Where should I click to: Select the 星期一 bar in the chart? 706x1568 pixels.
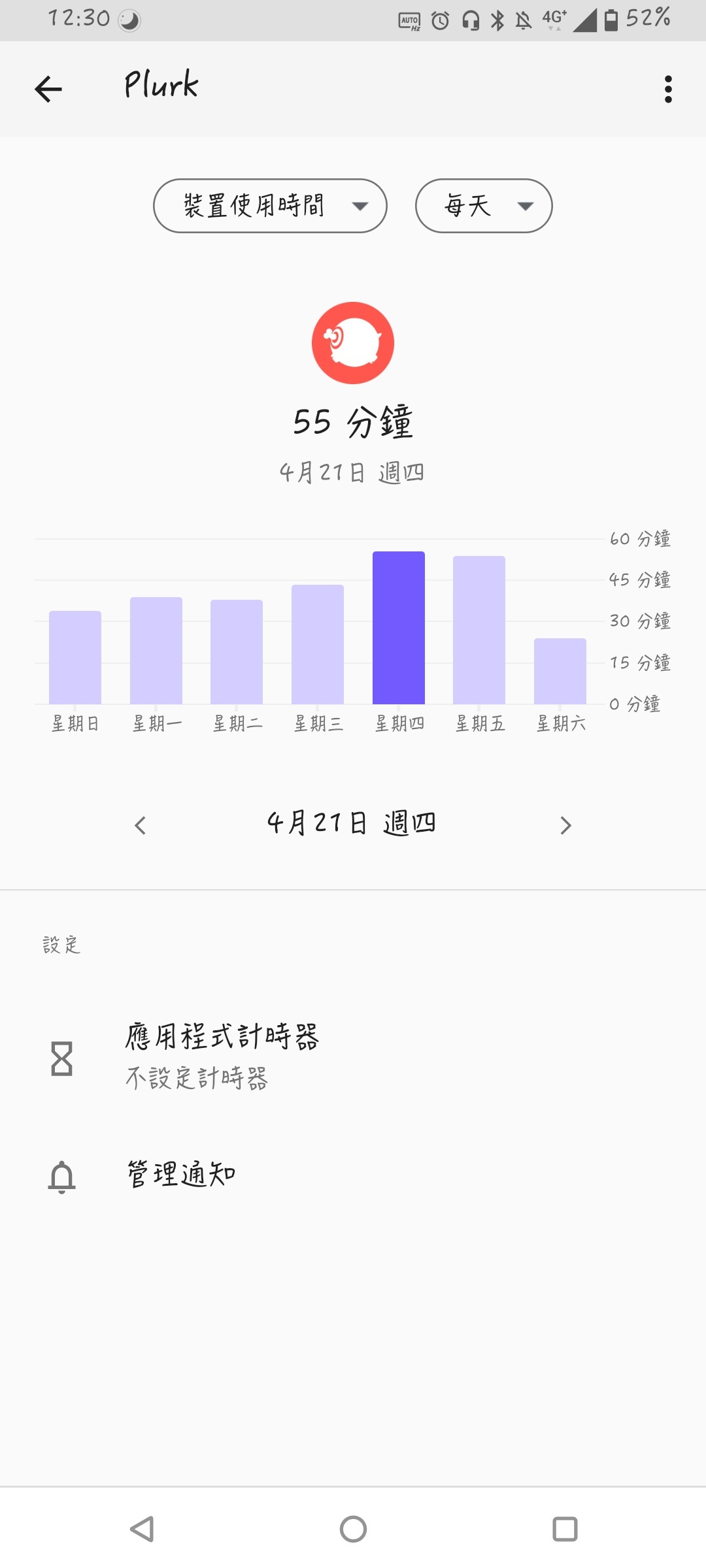click(x=156, y=651)
